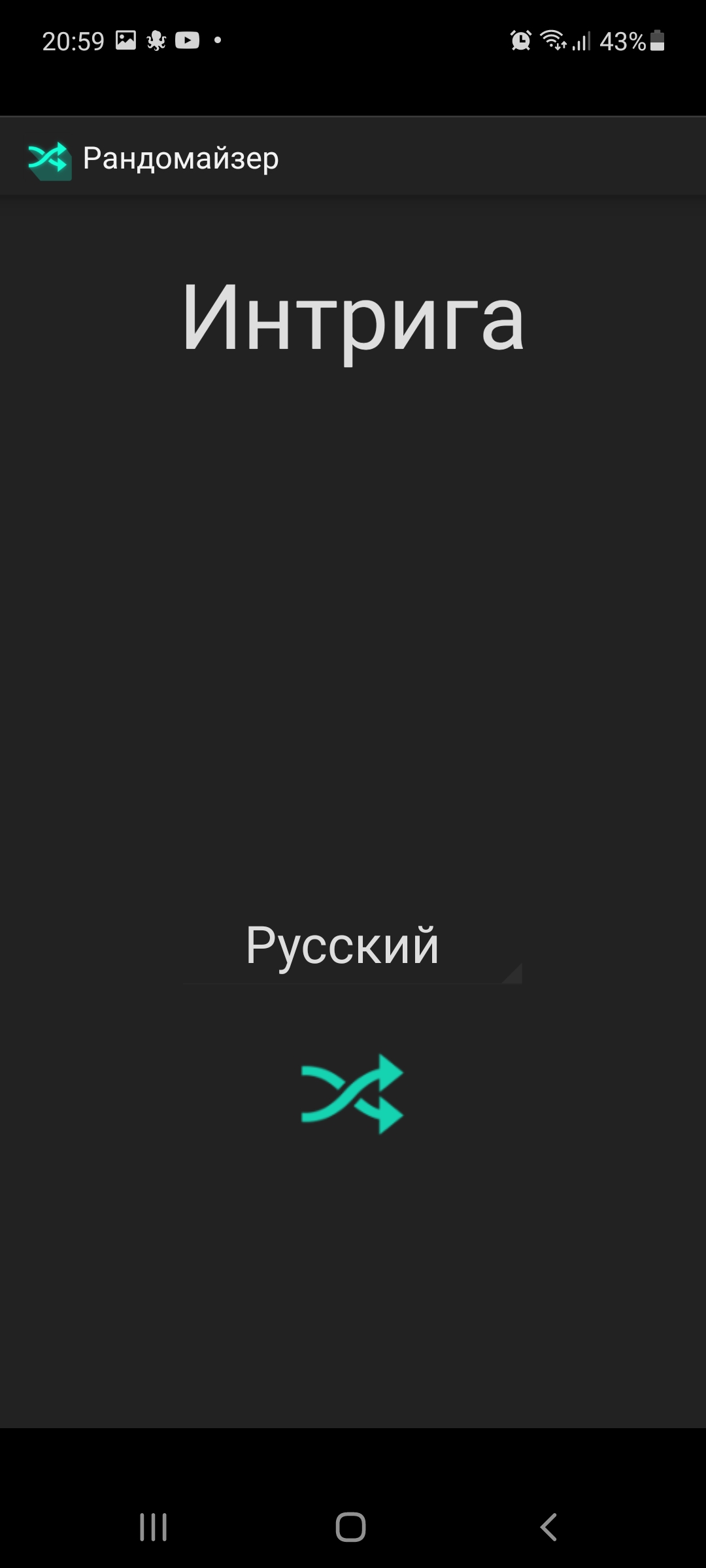706x1568 pixels.
Task: Open recent apps from the navigation bar
Action: point(154,1527)
